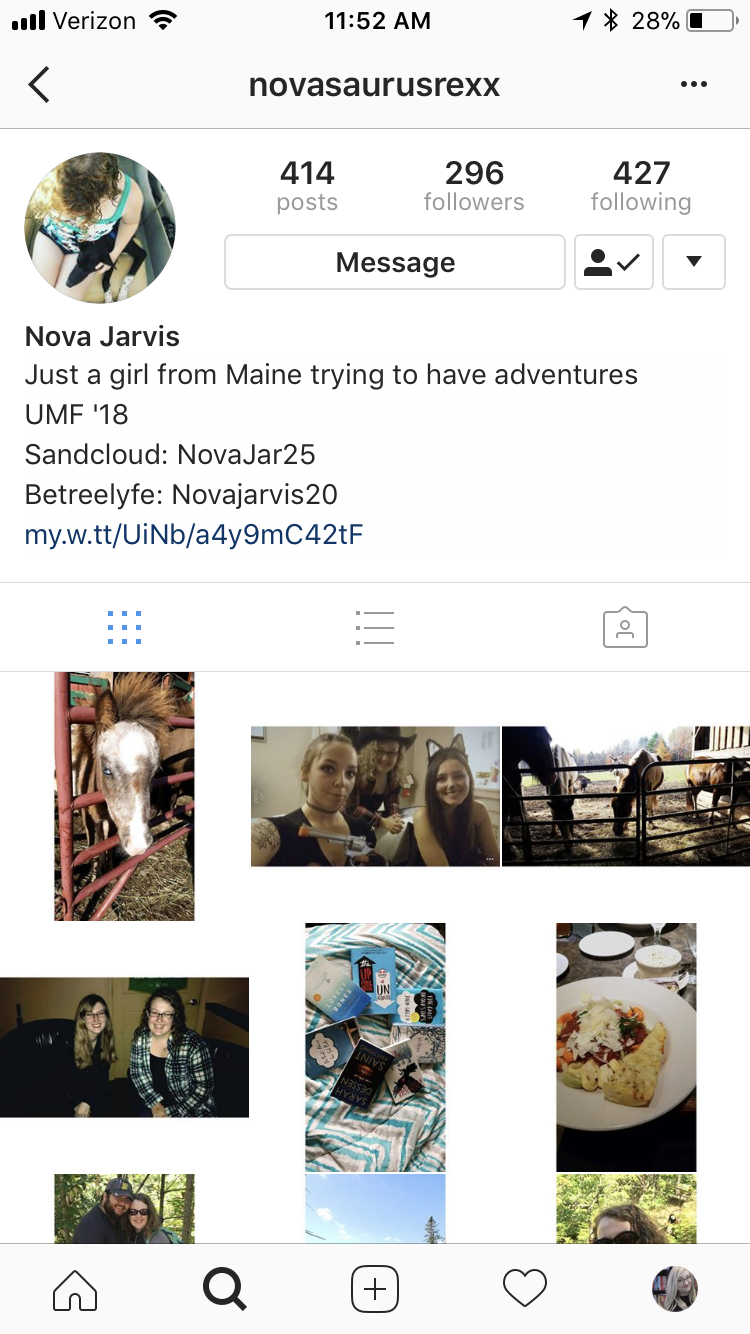Open the horses at fence photo
The image size is (750, 1334).
pos(626,796)
